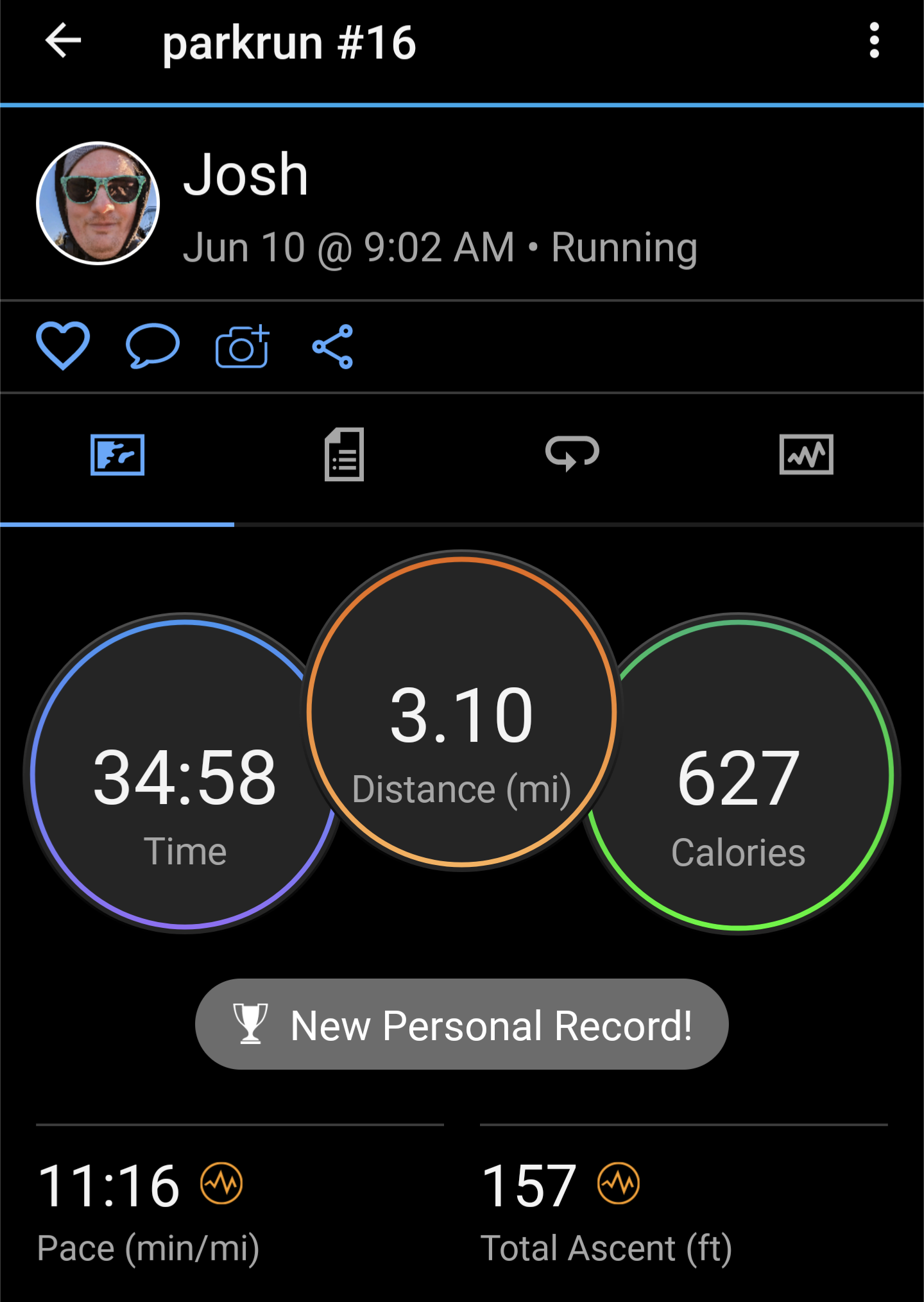
Task: Open the Total Ascent chart icon
Action: pyautogui.click(x=619, y=1183)
